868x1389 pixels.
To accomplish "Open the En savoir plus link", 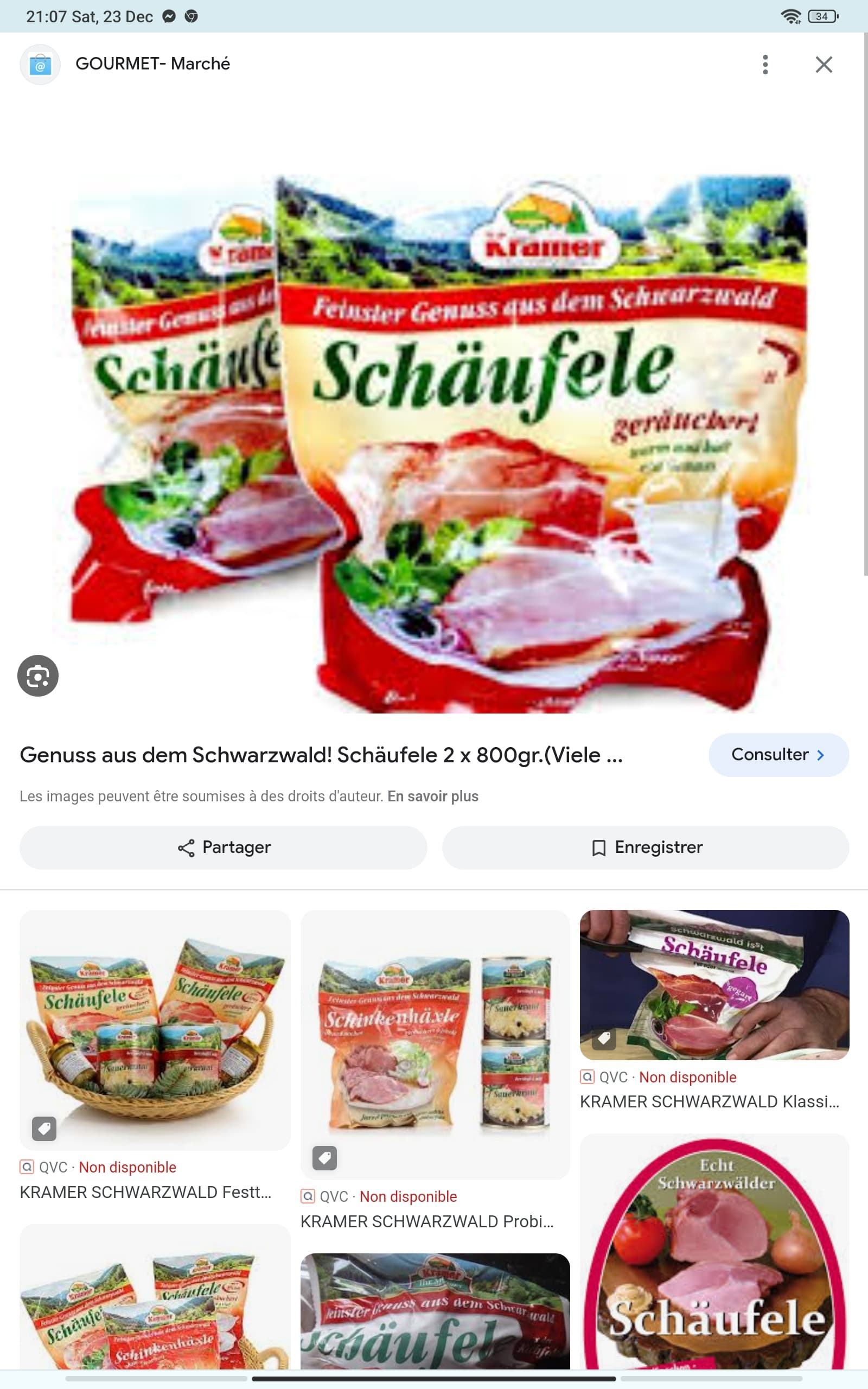I will pos(433,796).
